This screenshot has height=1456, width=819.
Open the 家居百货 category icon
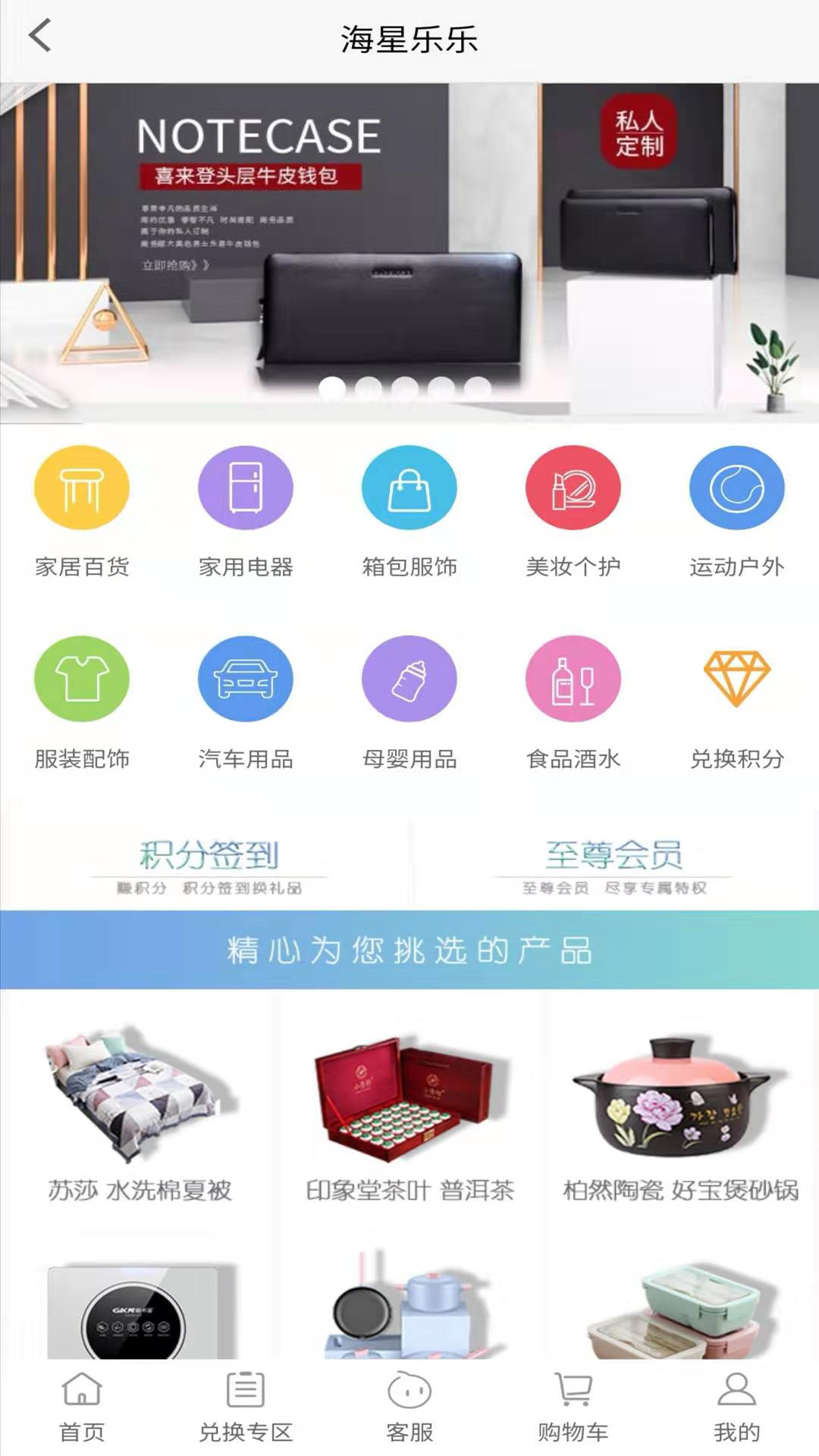82,488
